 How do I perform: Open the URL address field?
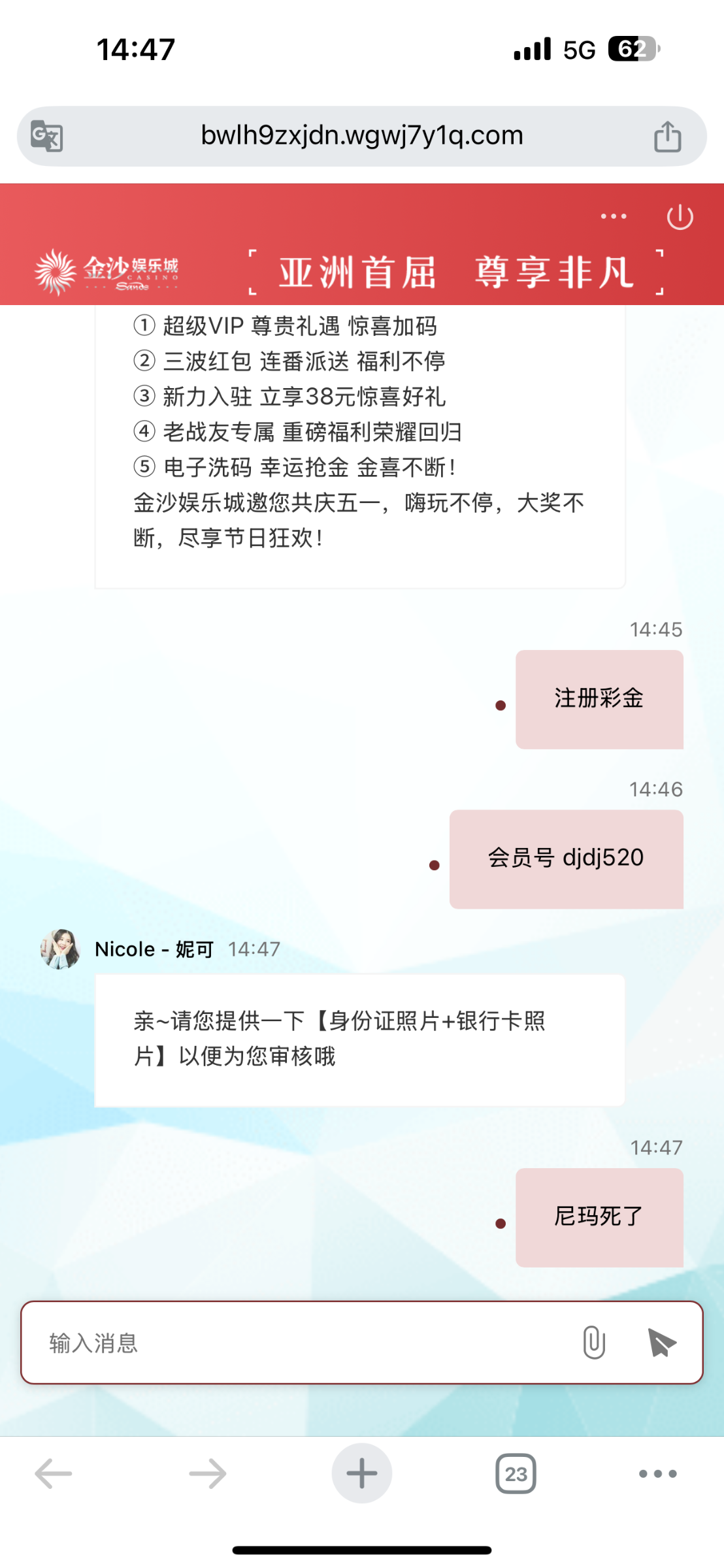[x=361, y=136]
